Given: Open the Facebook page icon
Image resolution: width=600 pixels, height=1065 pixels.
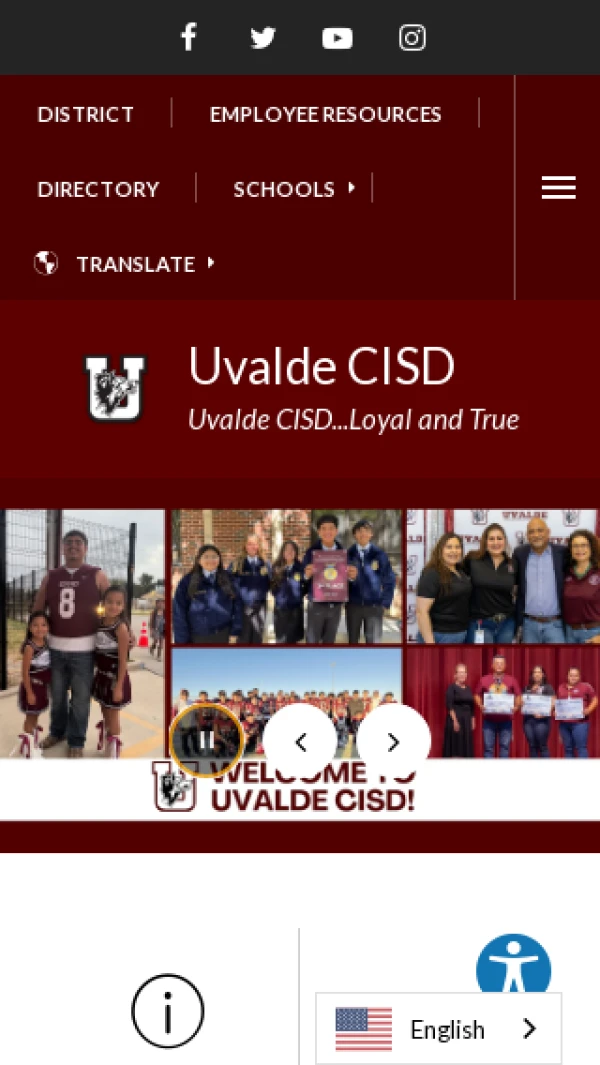Looking at the screenshot, I should (188, 38).
